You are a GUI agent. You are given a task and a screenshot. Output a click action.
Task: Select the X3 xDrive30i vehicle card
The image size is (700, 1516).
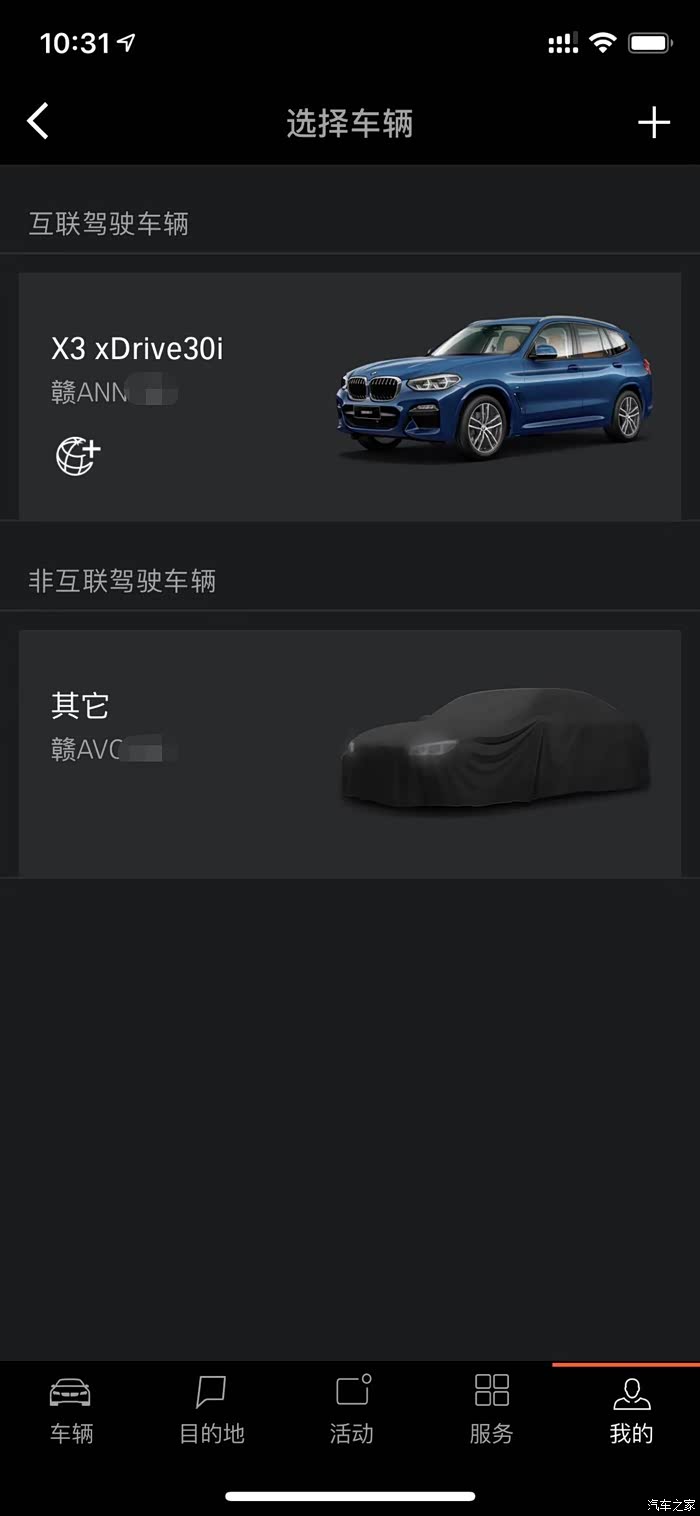(350, 396)
